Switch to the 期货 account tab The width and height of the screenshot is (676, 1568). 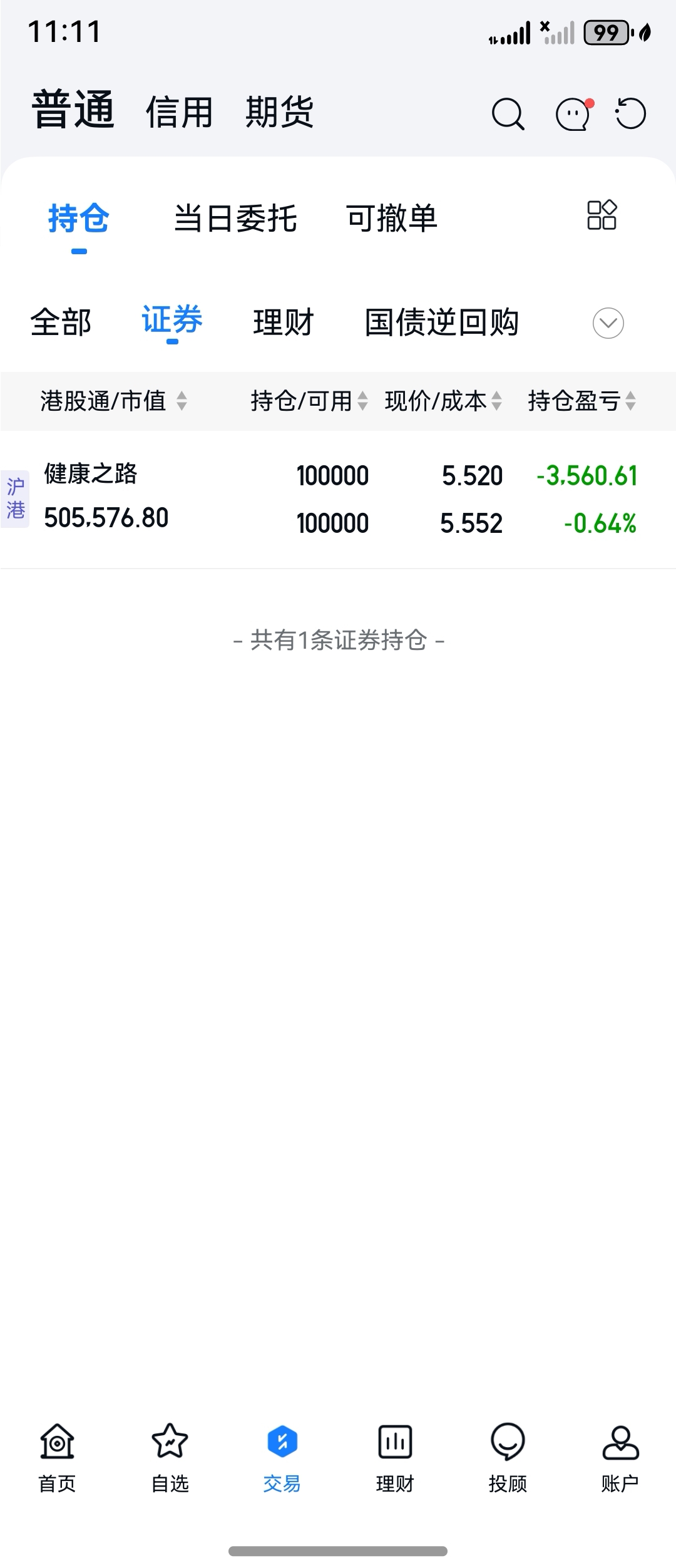coord(279,113)
